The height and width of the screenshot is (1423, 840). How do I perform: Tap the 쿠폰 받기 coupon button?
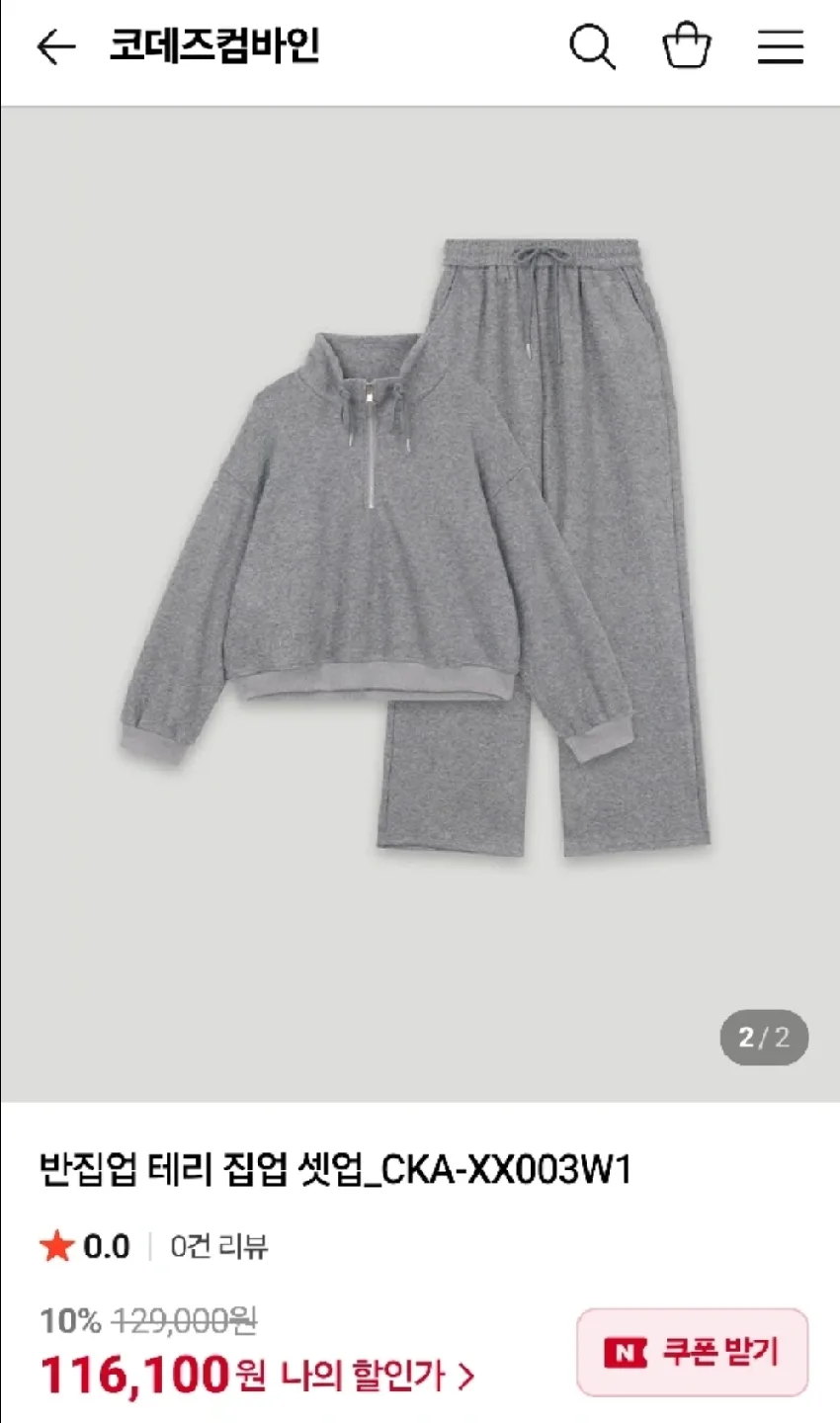[x=692, y=1352]
